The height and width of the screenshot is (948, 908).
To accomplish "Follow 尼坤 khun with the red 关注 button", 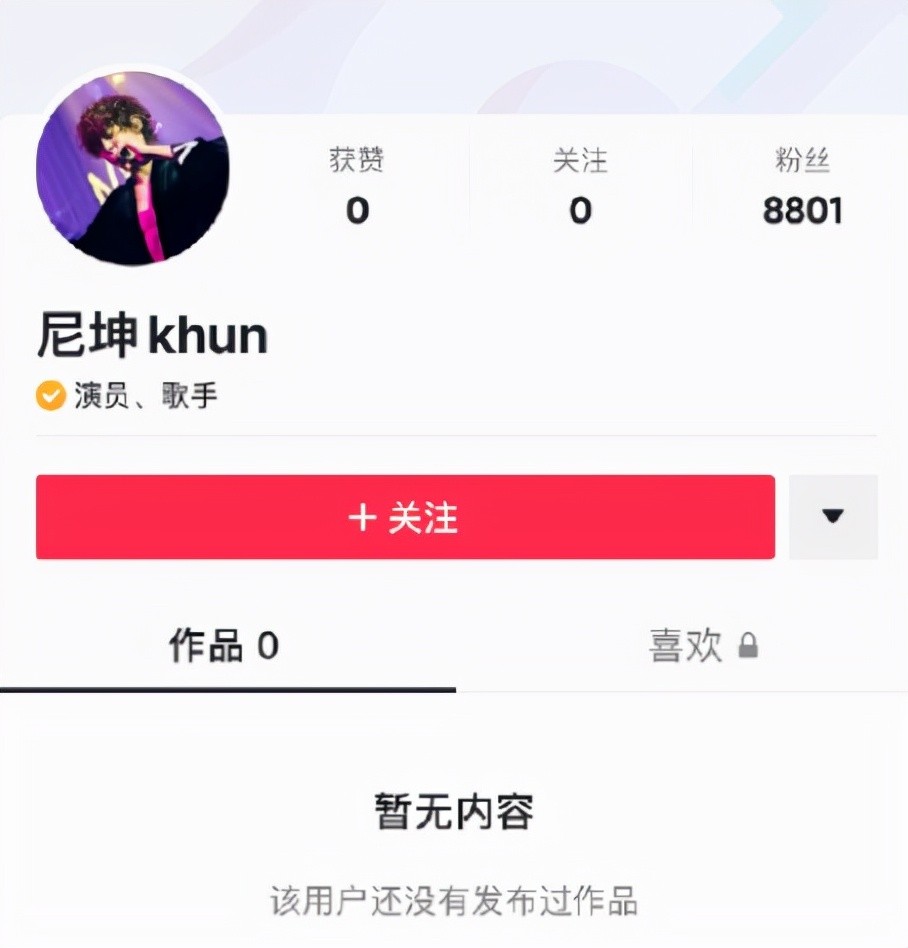I will (405, 517).
